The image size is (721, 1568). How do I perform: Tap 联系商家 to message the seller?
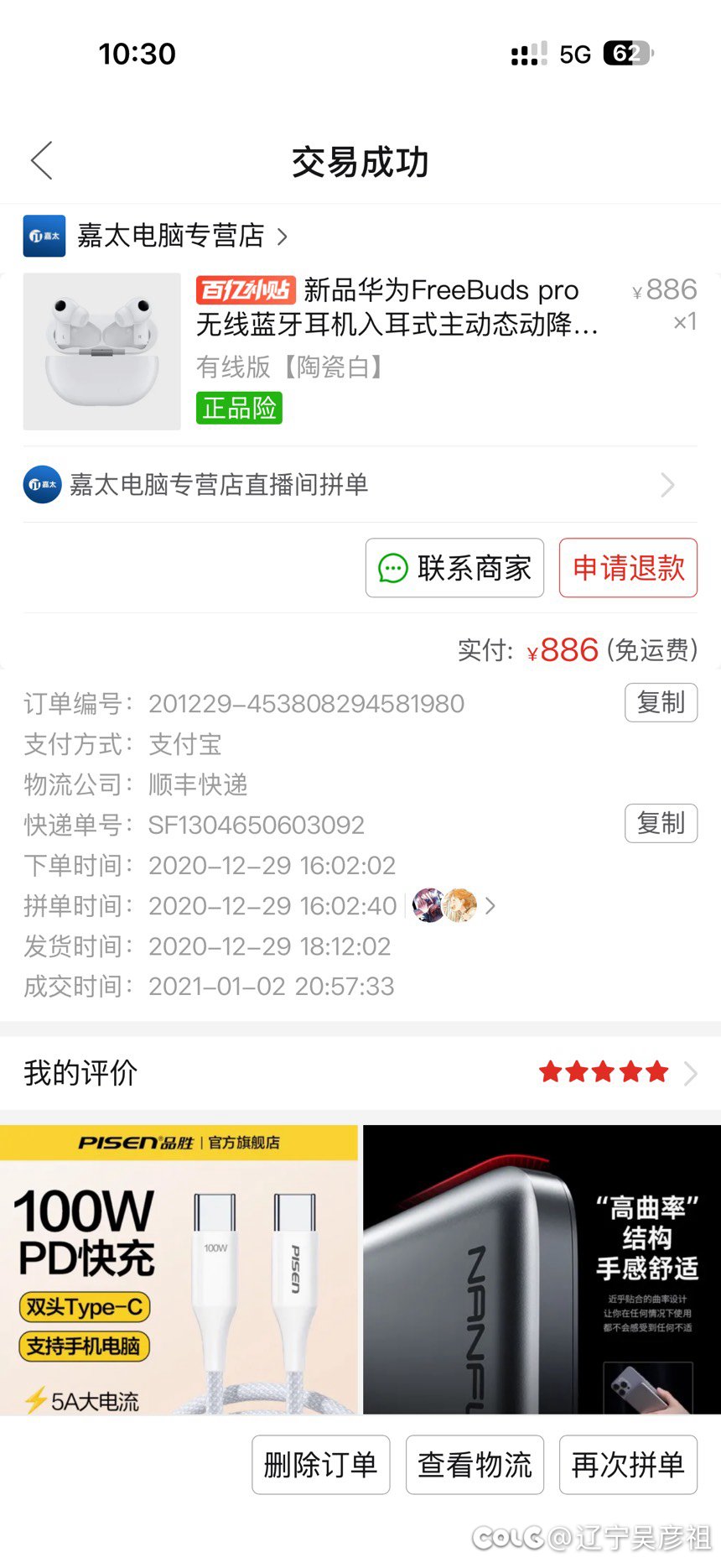pyautogui.click(x=454, y=568)
